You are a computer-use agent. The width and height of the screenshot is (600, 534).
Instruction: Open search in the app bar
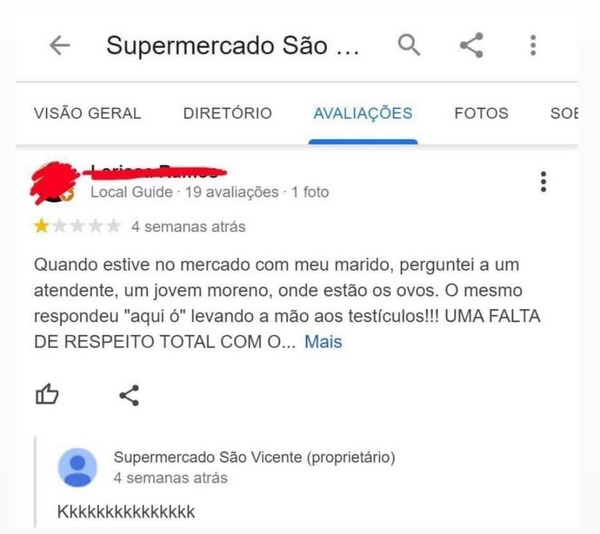[x=408, y=45]
